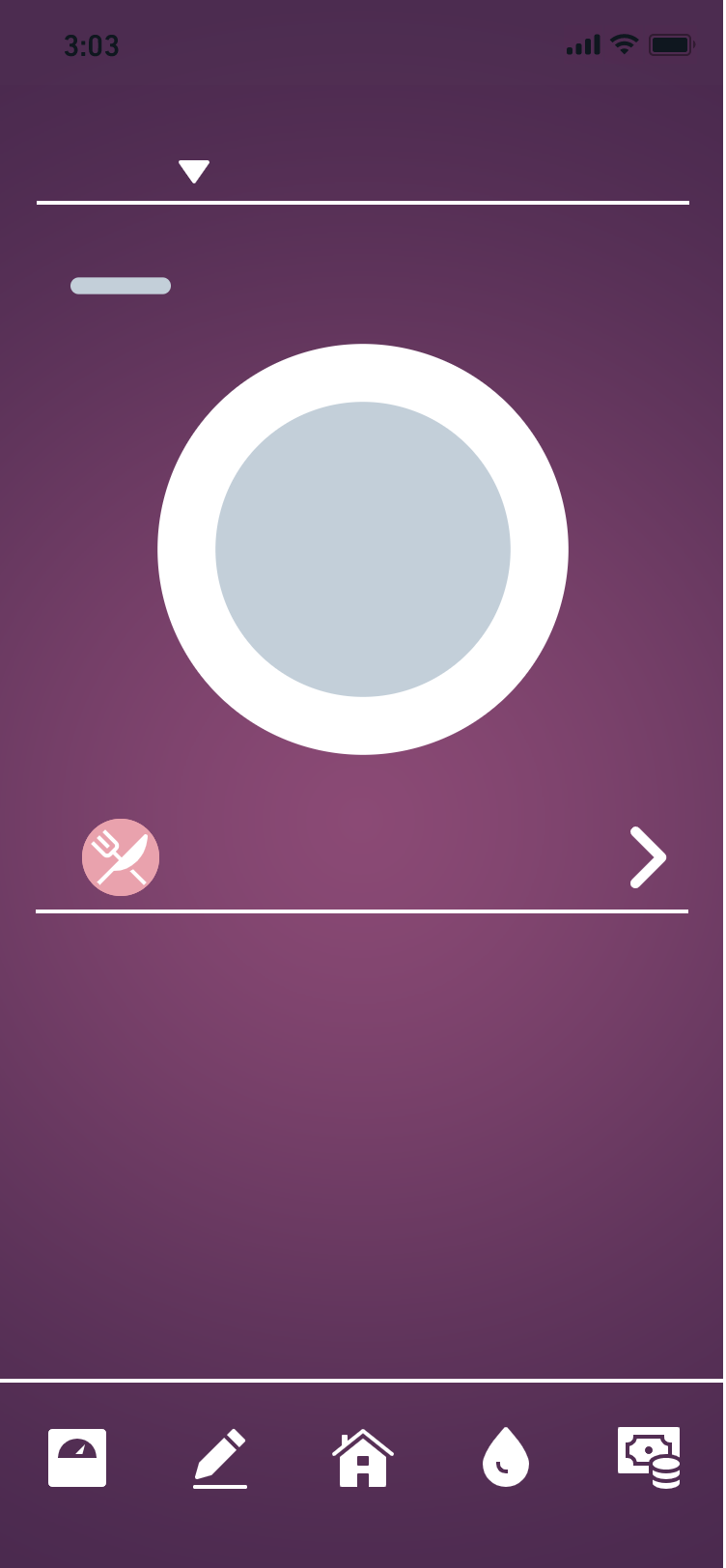Open the dropdown arrow at the top
Image resolution: width=726 pixels, height=1568 pixels.
(x=194, y=171)
